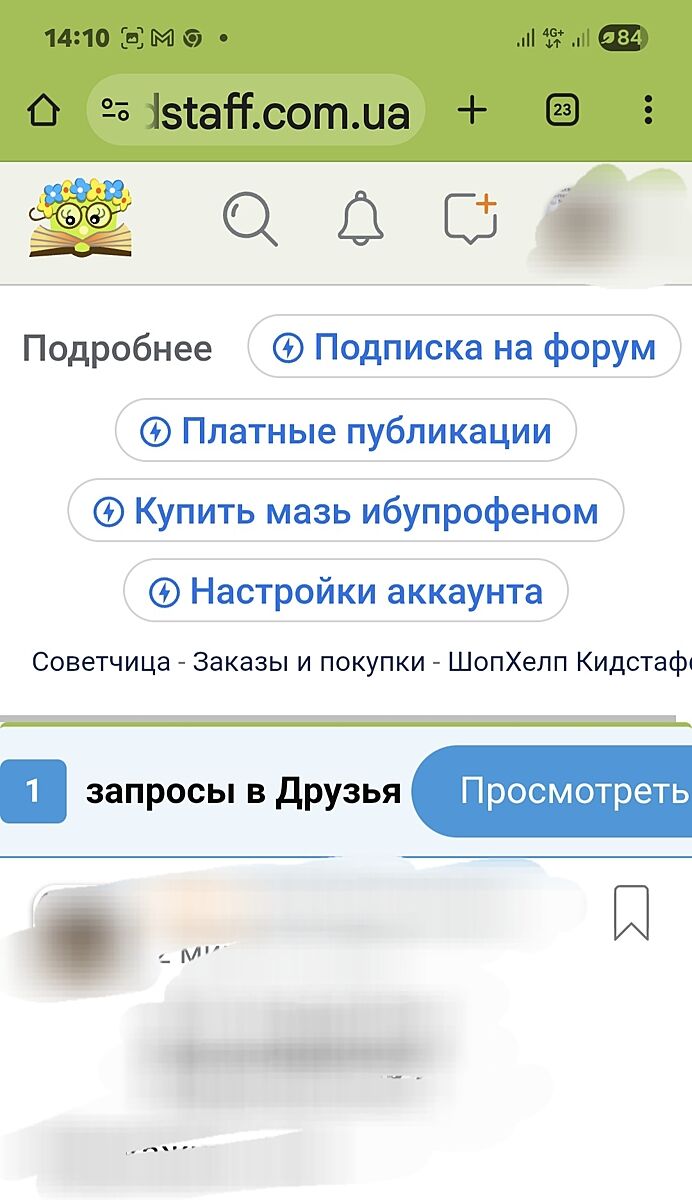Image resolution: width=692 pixels, height=1200 pixels.
Task: Bookmark the post below
Action: click(631, 912)
